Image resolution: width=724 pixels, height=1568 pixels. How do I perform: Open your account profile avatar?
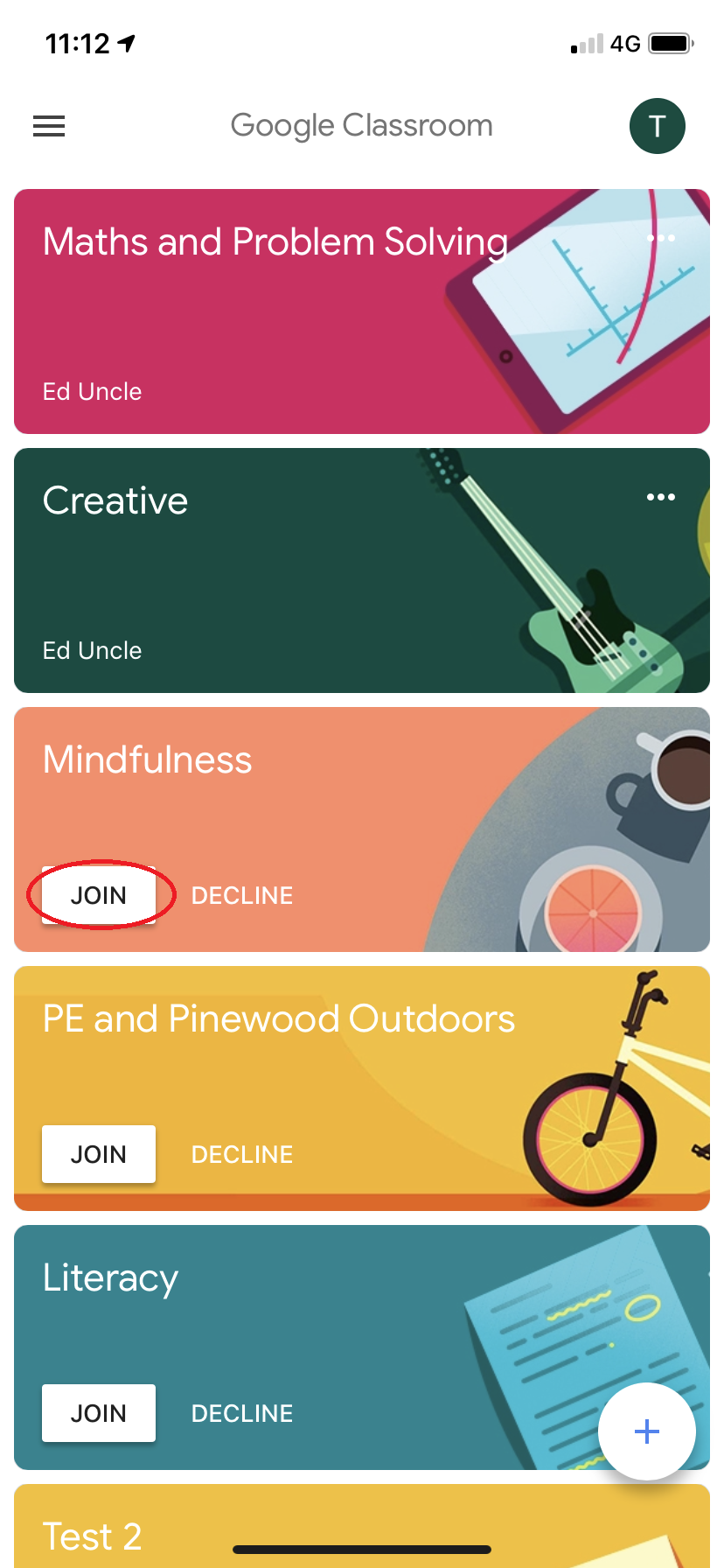pos(658,125)
